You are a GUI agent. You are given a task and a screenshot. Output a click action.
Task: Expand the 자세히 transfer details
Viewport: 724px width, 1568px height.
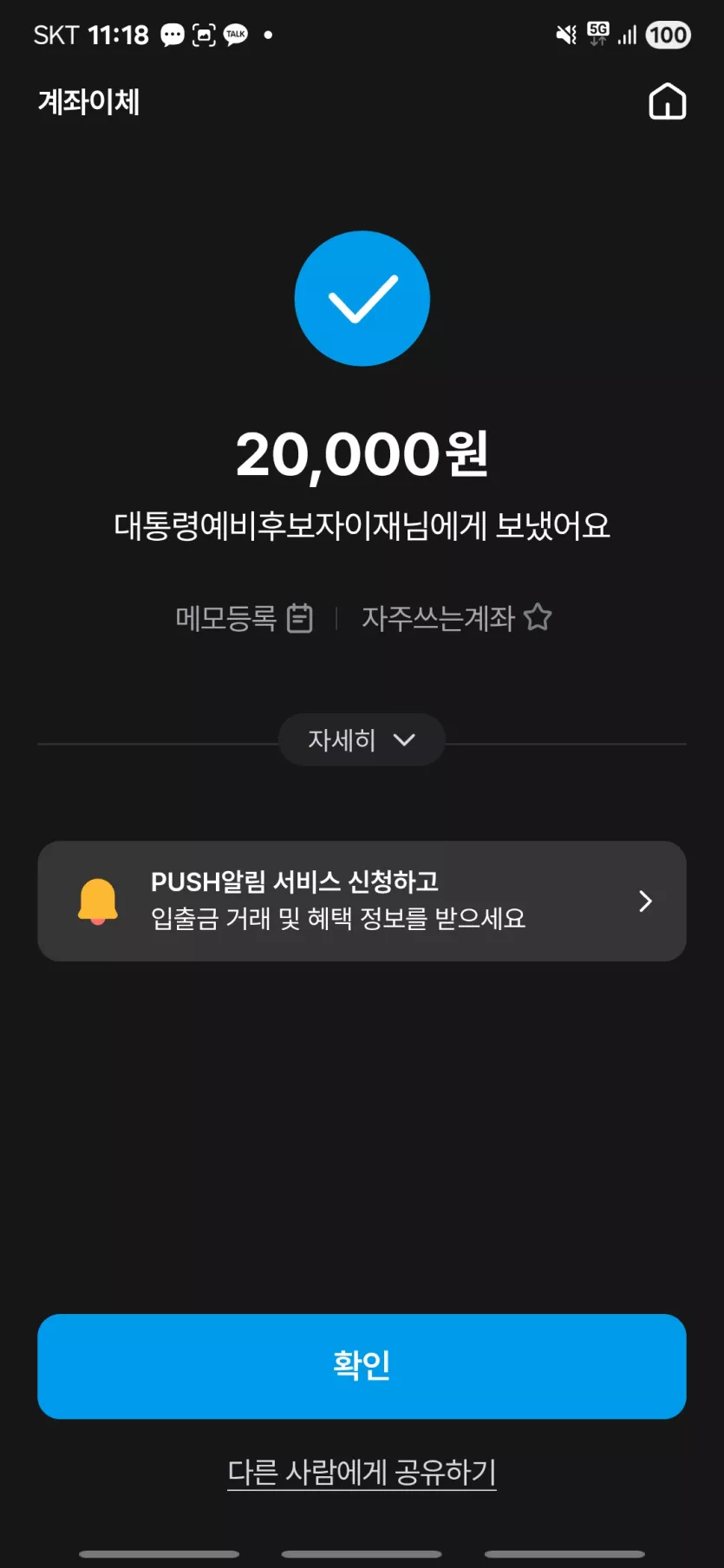[x=362, y=740]
